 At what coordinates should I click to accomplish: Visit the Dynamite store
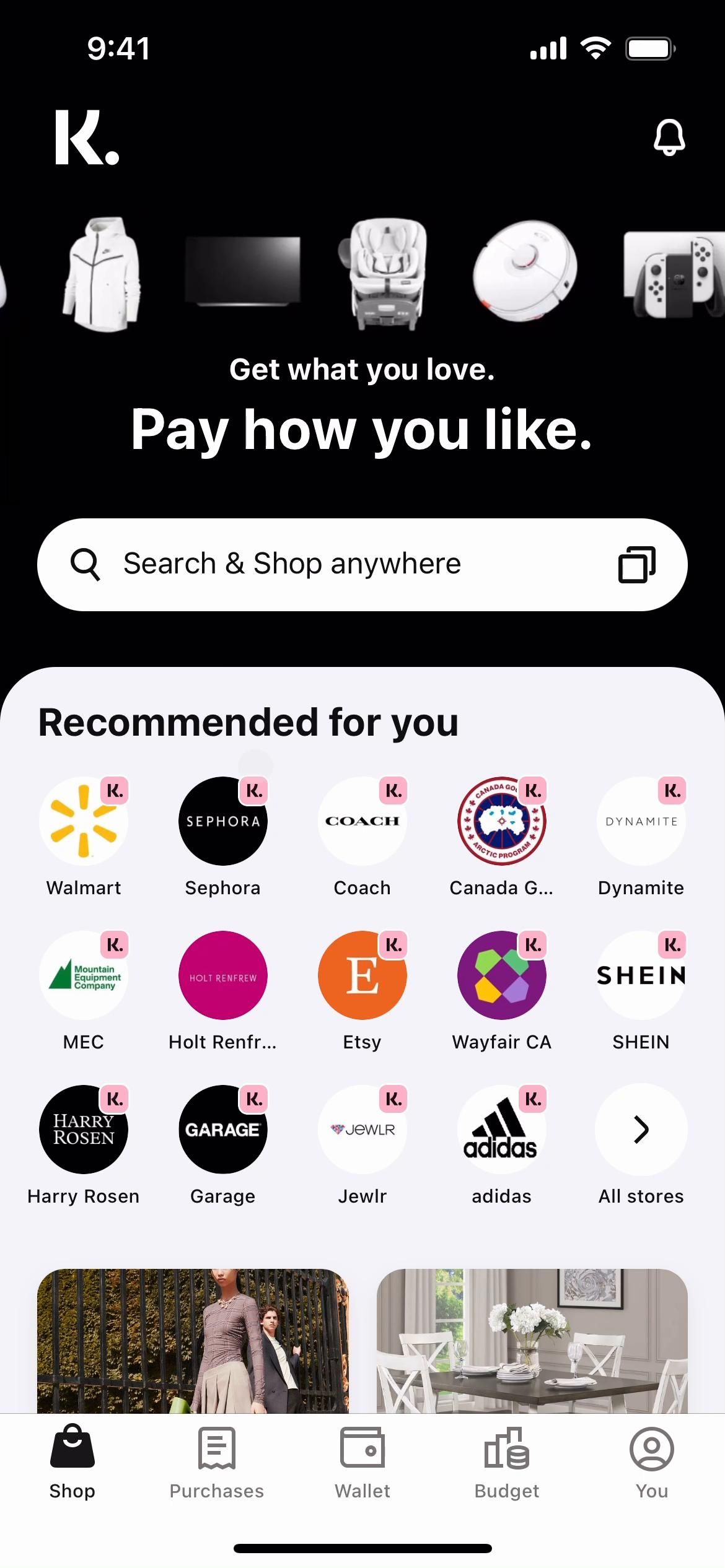click(x=641, y=821)
